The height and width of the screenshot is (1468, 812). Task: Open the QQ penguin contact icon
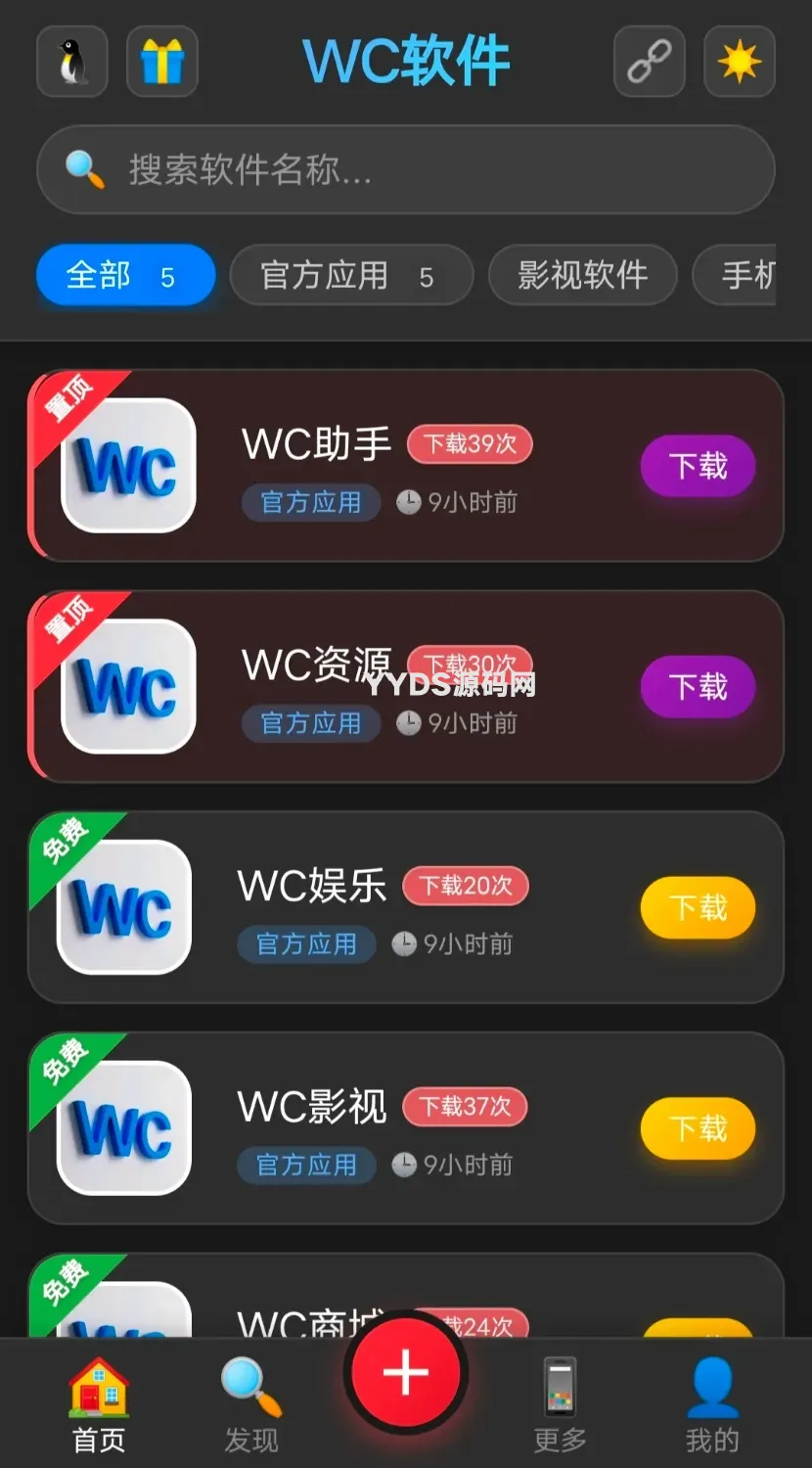(71, 61)
